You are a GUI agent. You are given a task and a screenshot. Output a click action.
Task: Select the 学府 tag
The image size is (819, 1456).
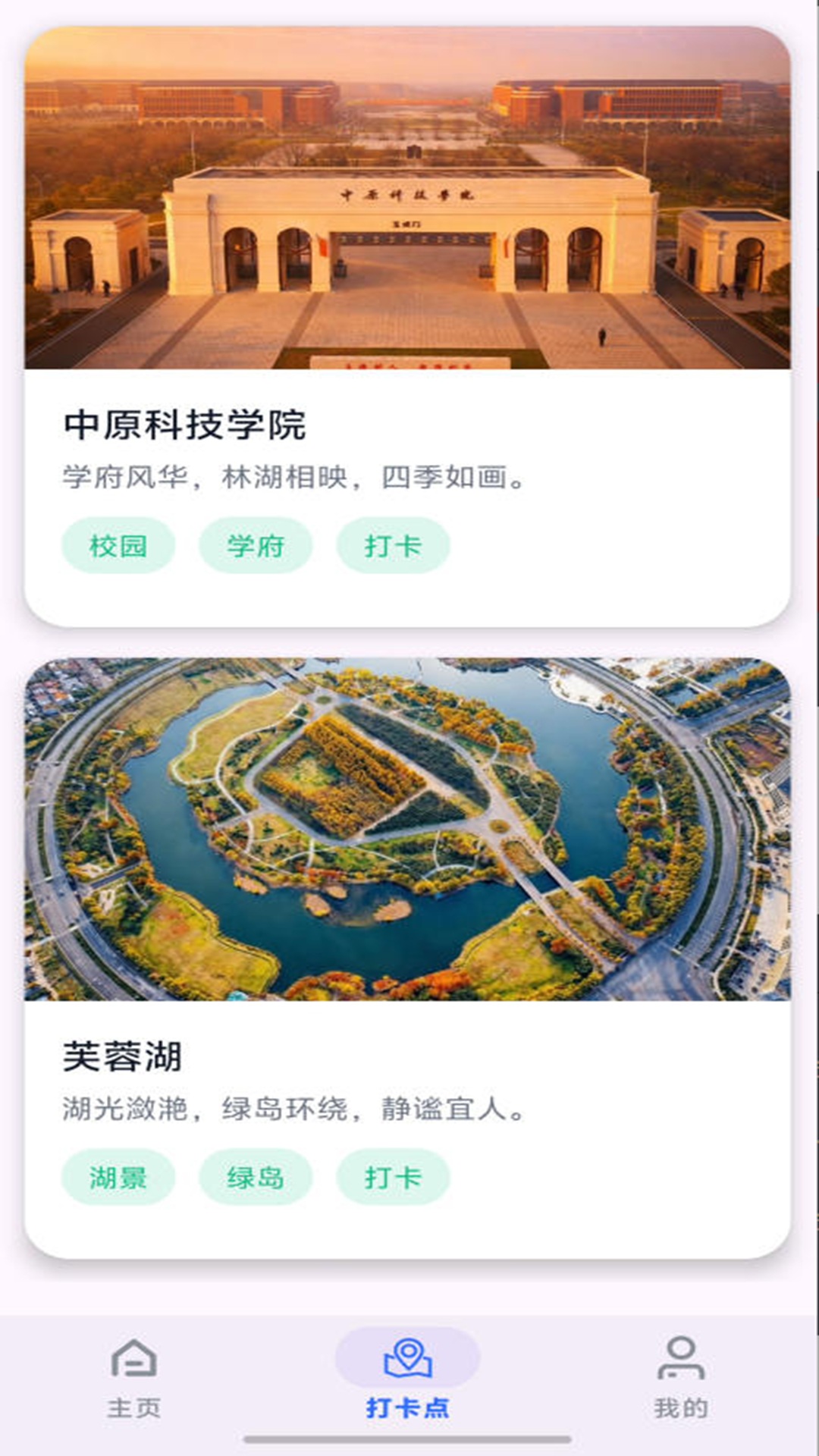pos(256,544)
